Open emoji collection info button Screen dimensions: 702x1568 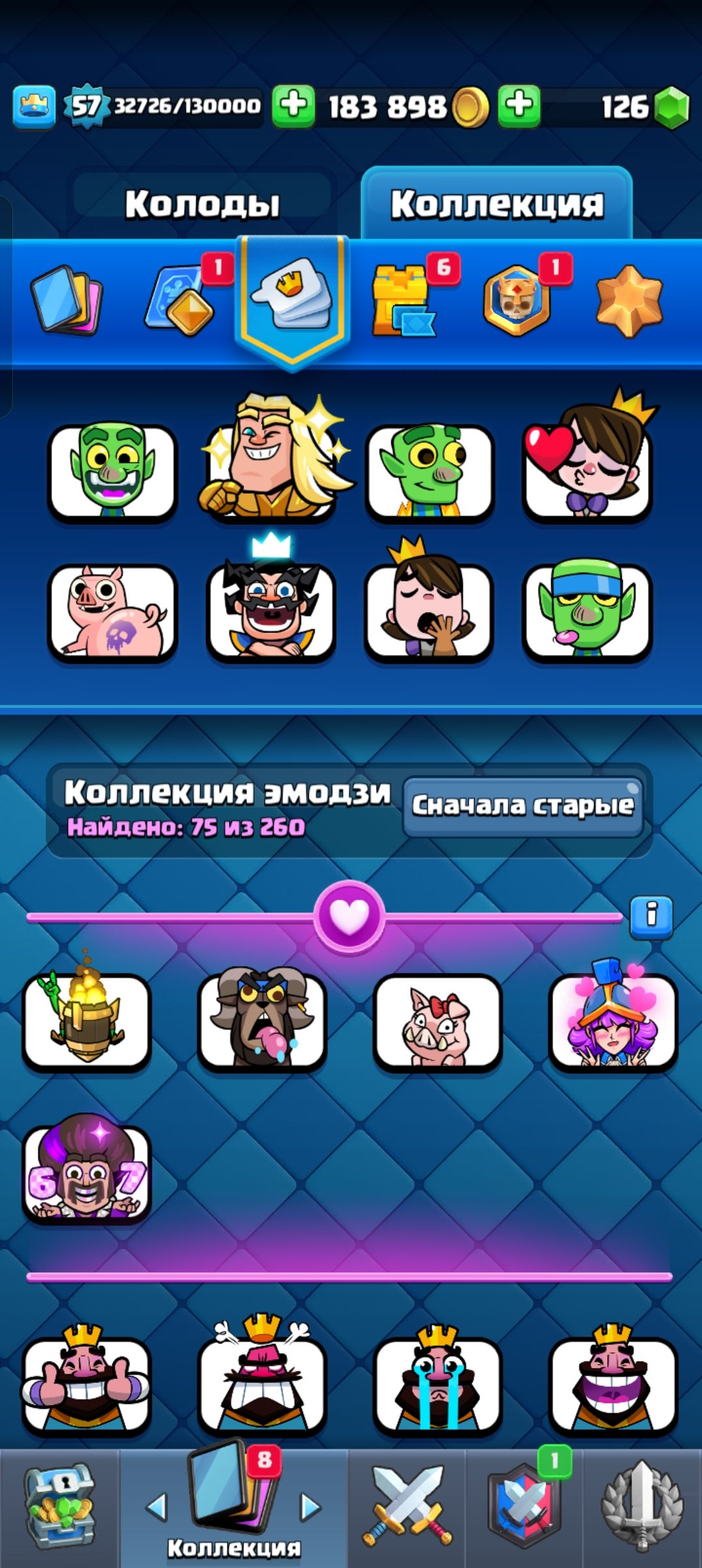coord(651,914)
